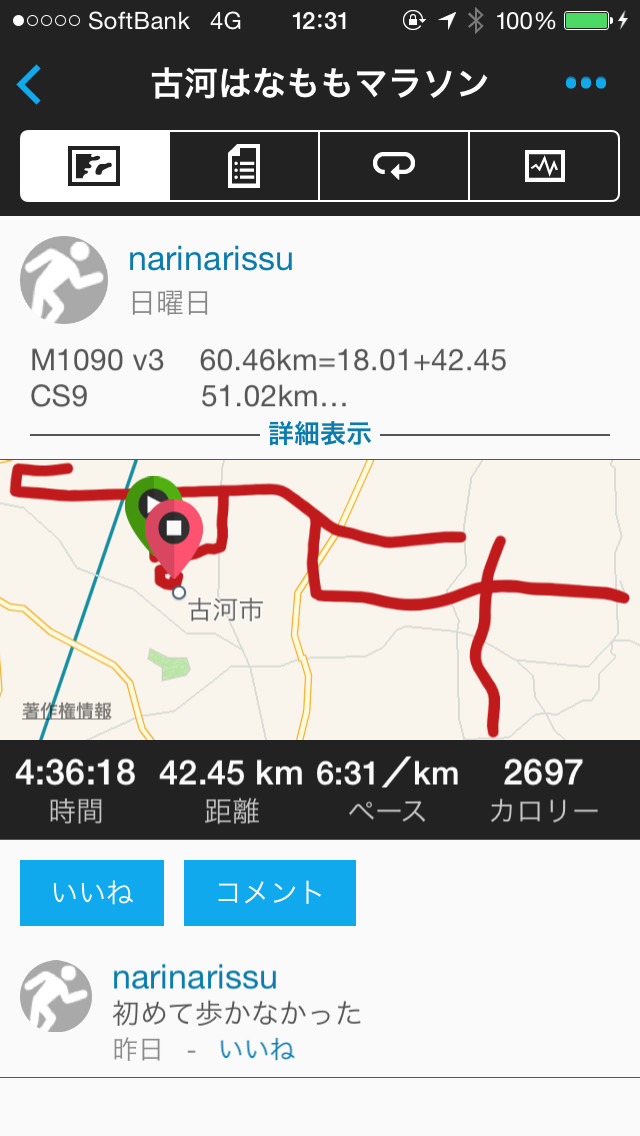Switch to the details list tab

(244, 166)
